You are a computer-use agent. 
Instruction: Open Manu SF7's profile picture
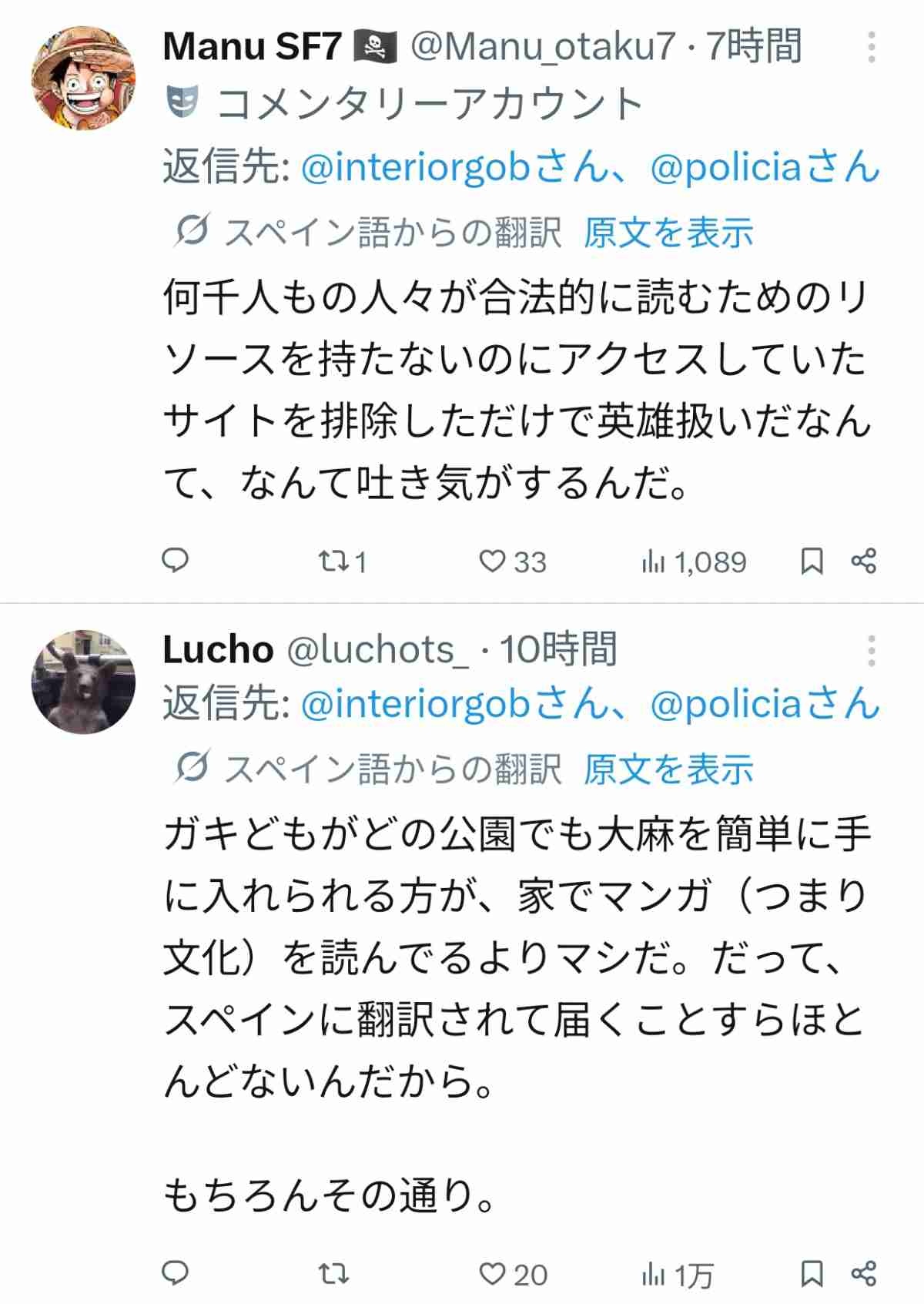tap(83, 79)
